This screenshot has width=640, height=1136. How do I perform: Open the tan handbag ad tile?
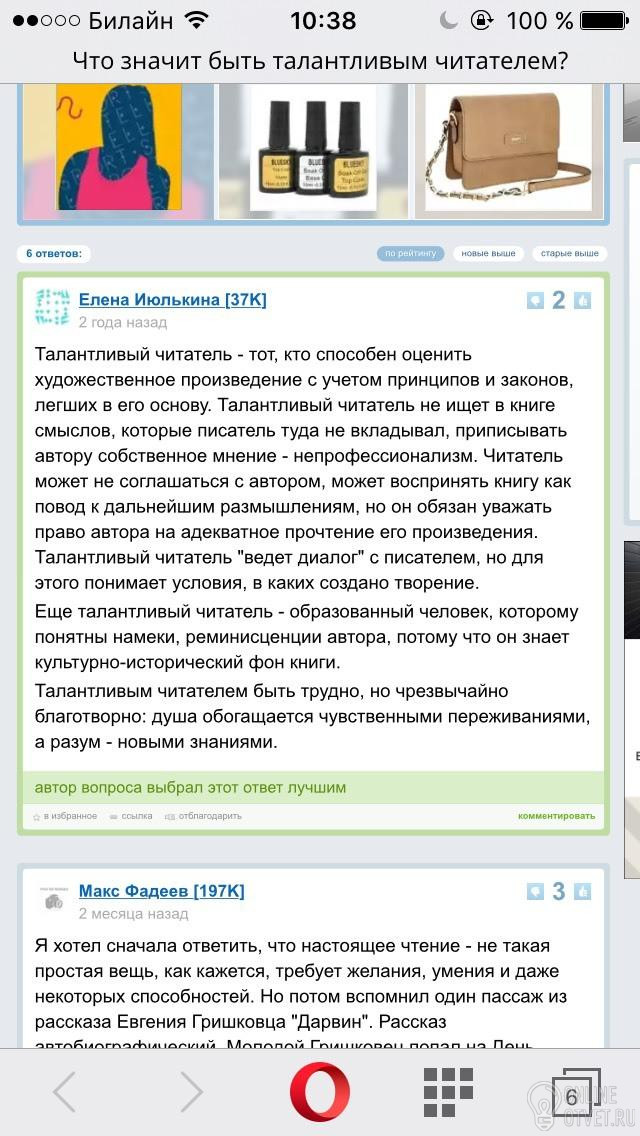pyautogui.click(x=509, y=149)
